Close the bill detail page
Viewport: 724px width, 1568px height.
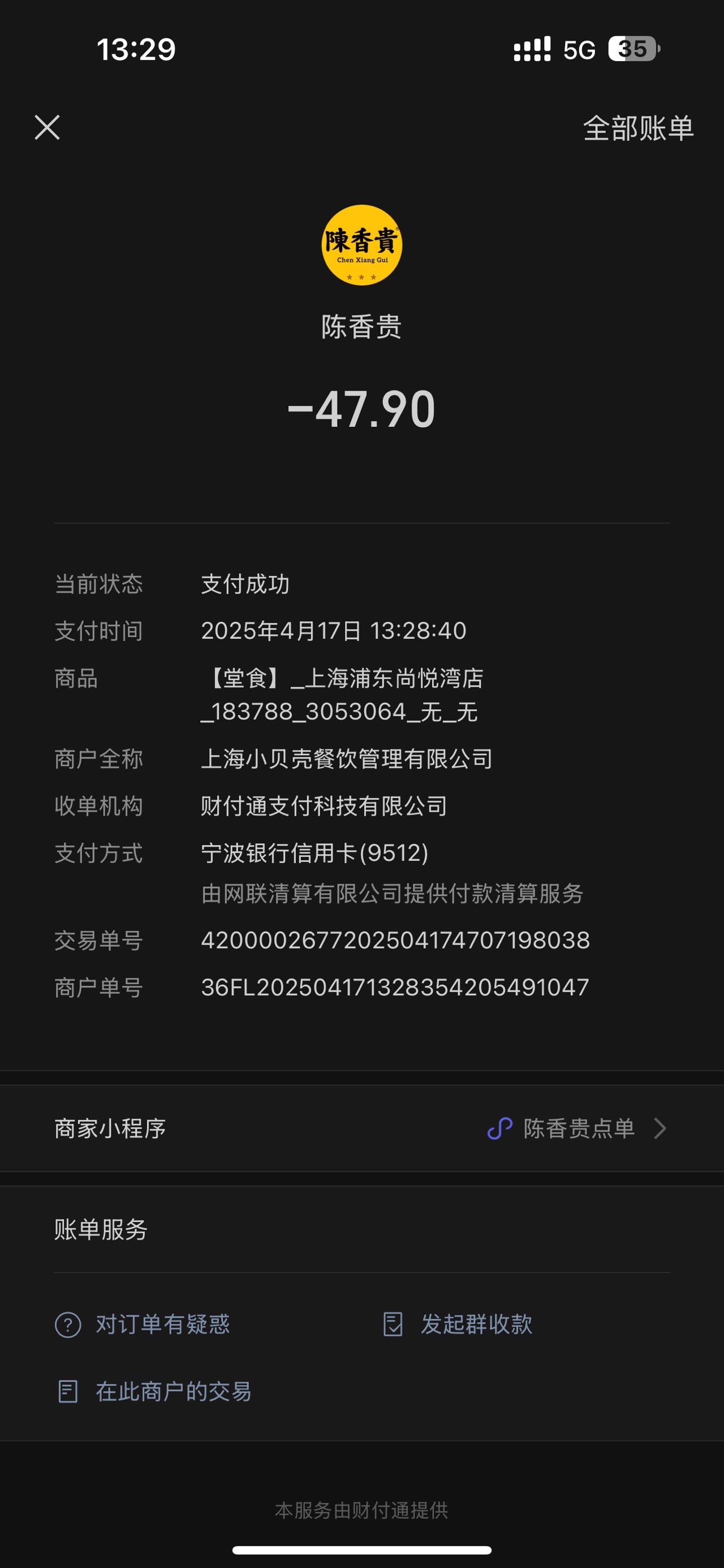47,128
